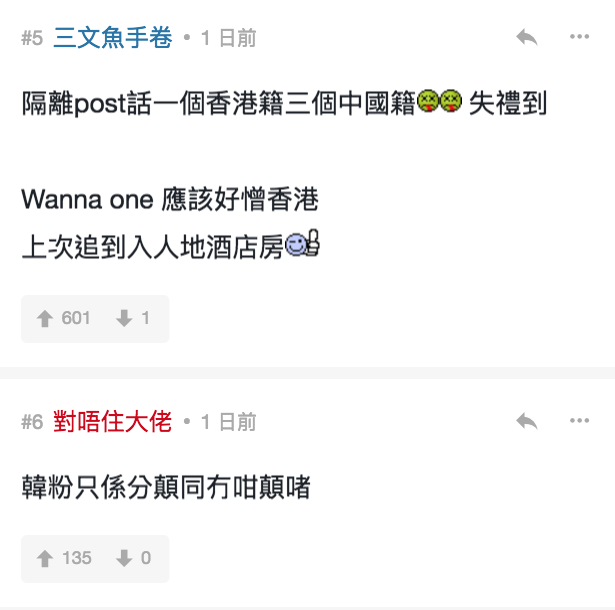This screenshot has width=615, height=610.
Task: Reply to comment #5 by 三文魚手卷
Action: tap(527, 38)
